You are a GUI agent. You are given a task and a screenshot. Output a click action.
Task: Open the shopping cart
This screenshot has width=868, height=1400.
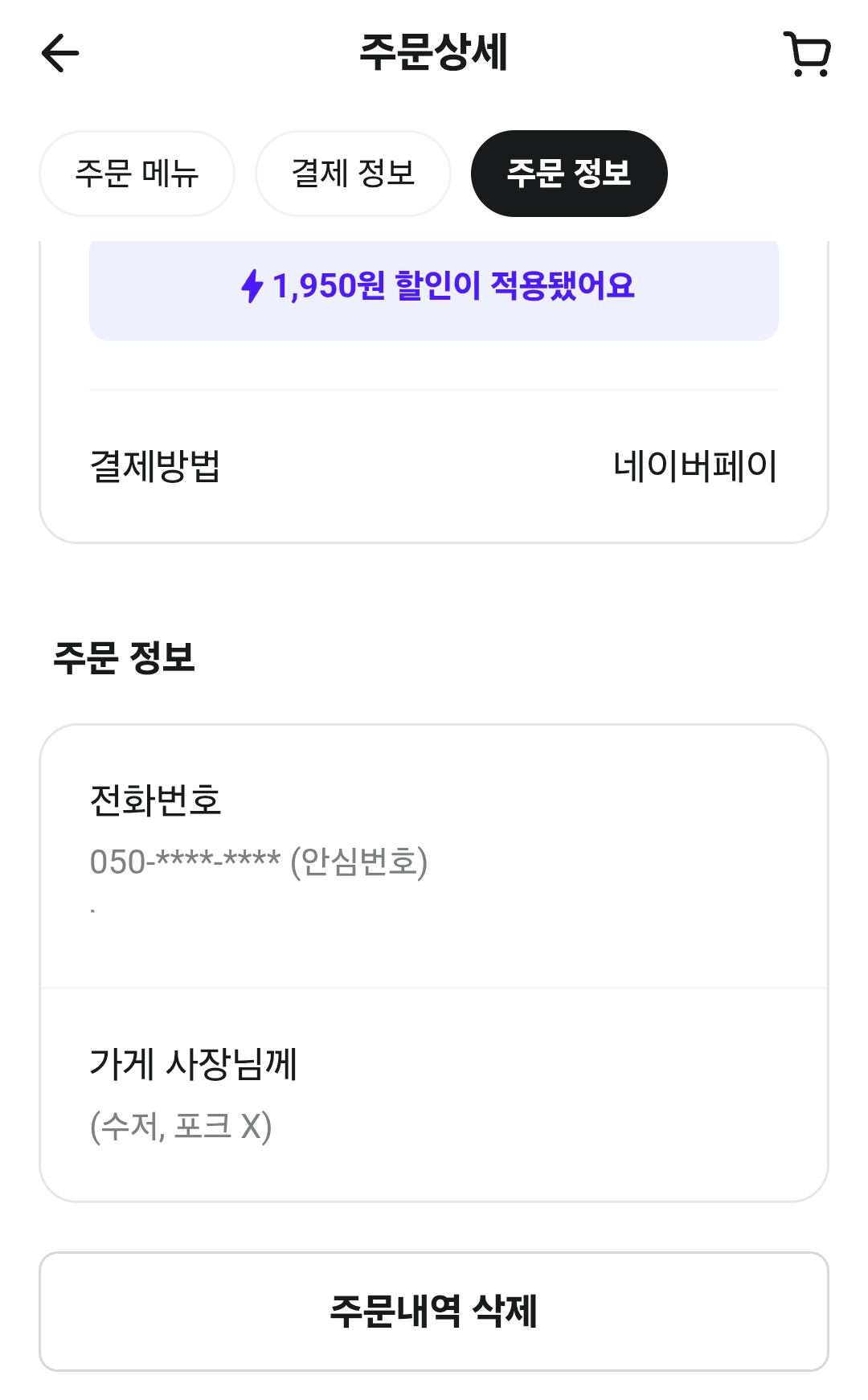click(807, 54)
